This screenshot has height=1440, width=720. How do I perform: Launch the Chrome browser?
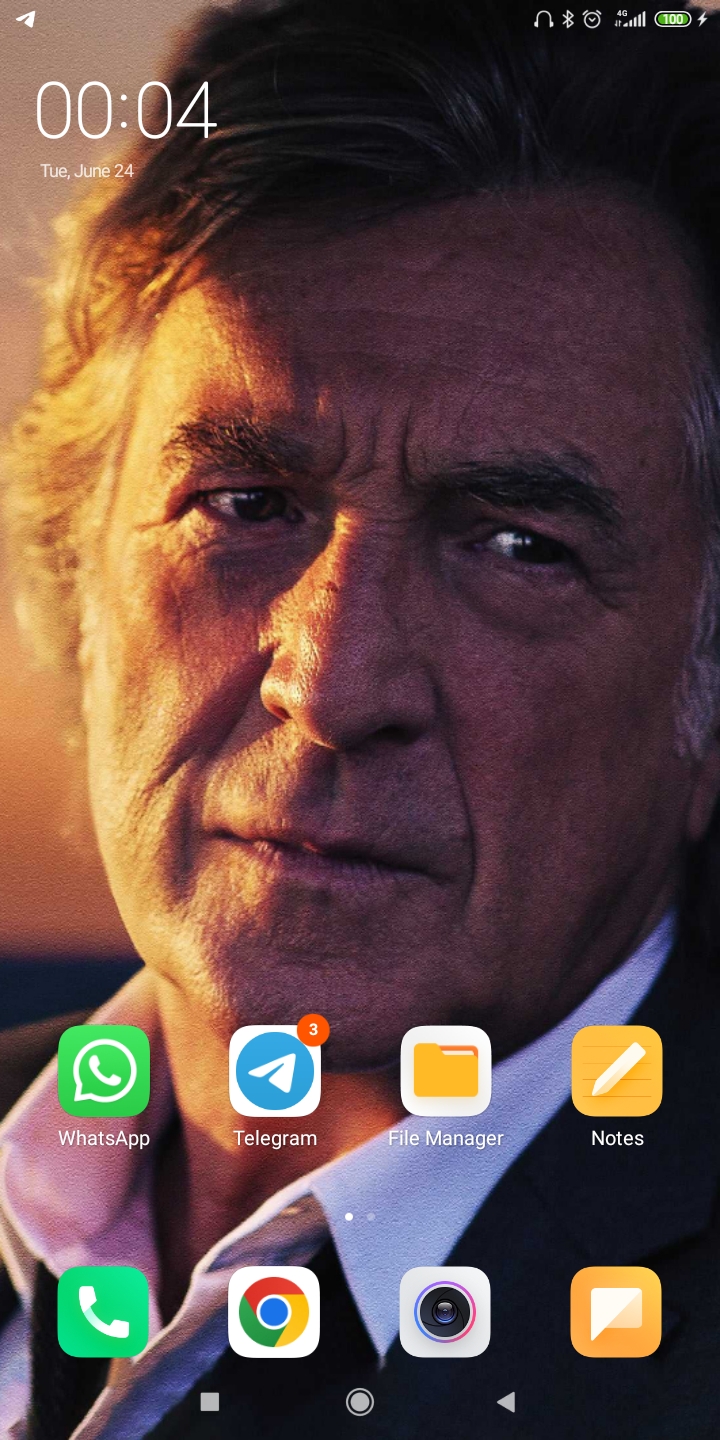point(275,1312)
